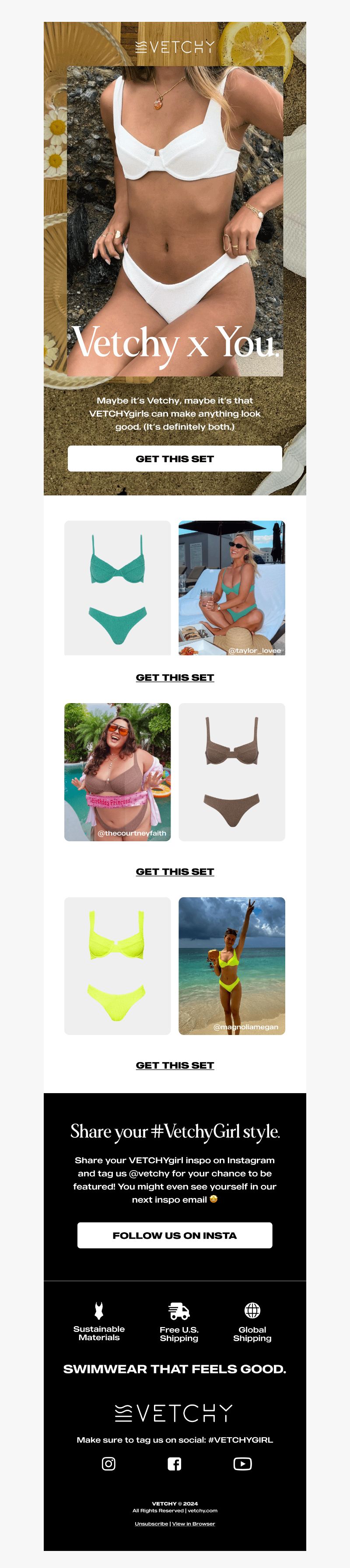View the neon yellow bikini product image

click(118, 965)
